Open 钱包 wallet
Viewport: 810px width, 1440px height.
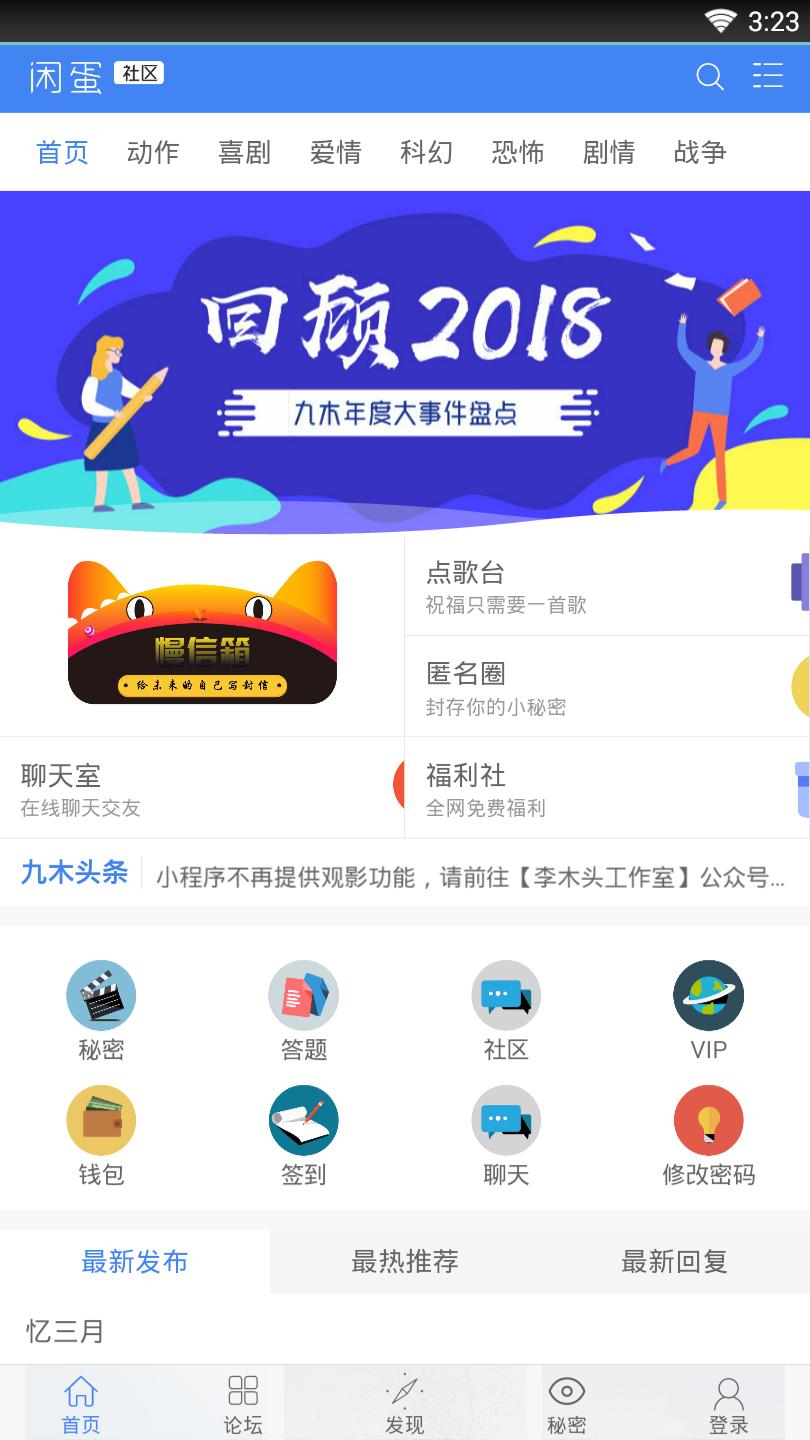tap(101, 1136)
